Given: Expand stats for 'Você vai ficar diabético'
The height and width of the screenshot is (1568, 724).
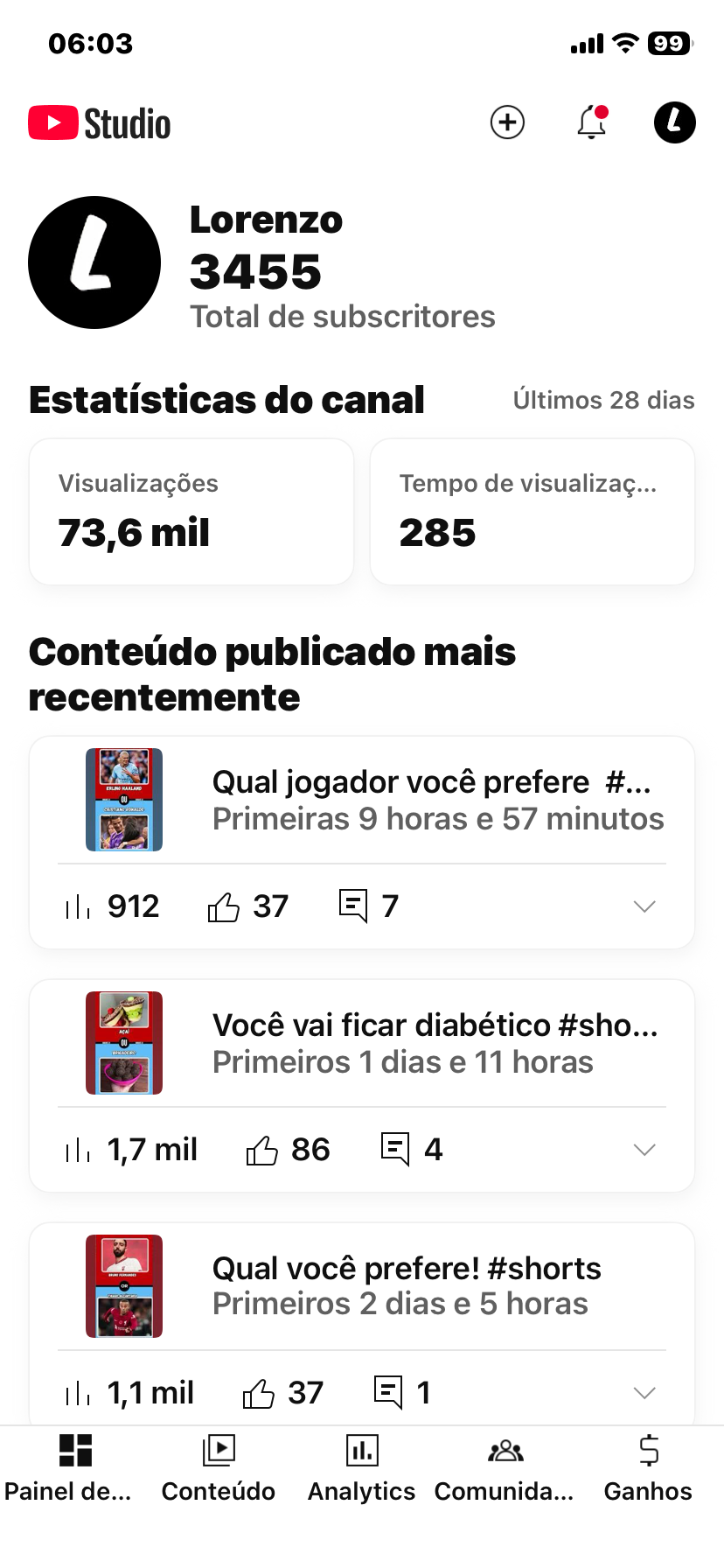Looking at the screenshot, I should point(644,1150).
